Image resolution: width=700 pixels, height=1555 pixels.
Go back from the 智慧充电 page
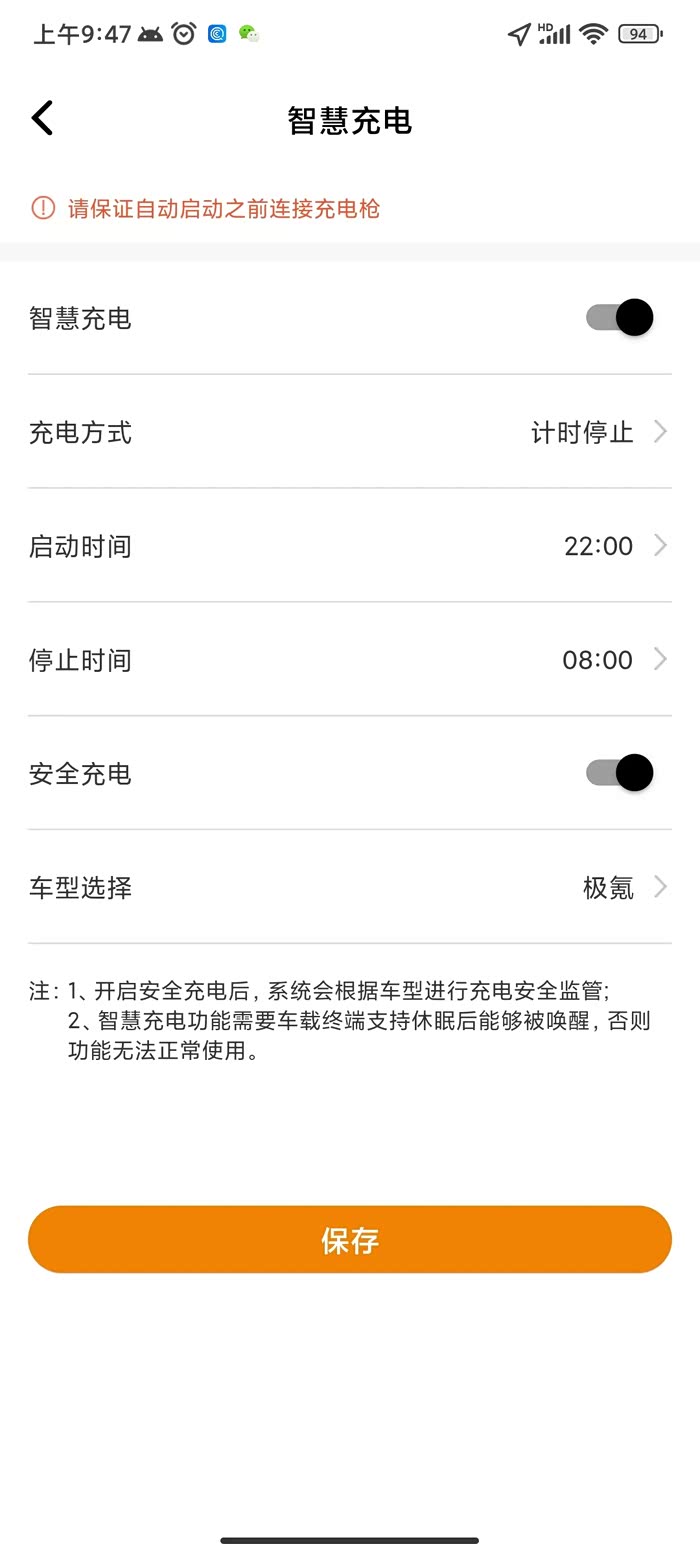(42, 118)
